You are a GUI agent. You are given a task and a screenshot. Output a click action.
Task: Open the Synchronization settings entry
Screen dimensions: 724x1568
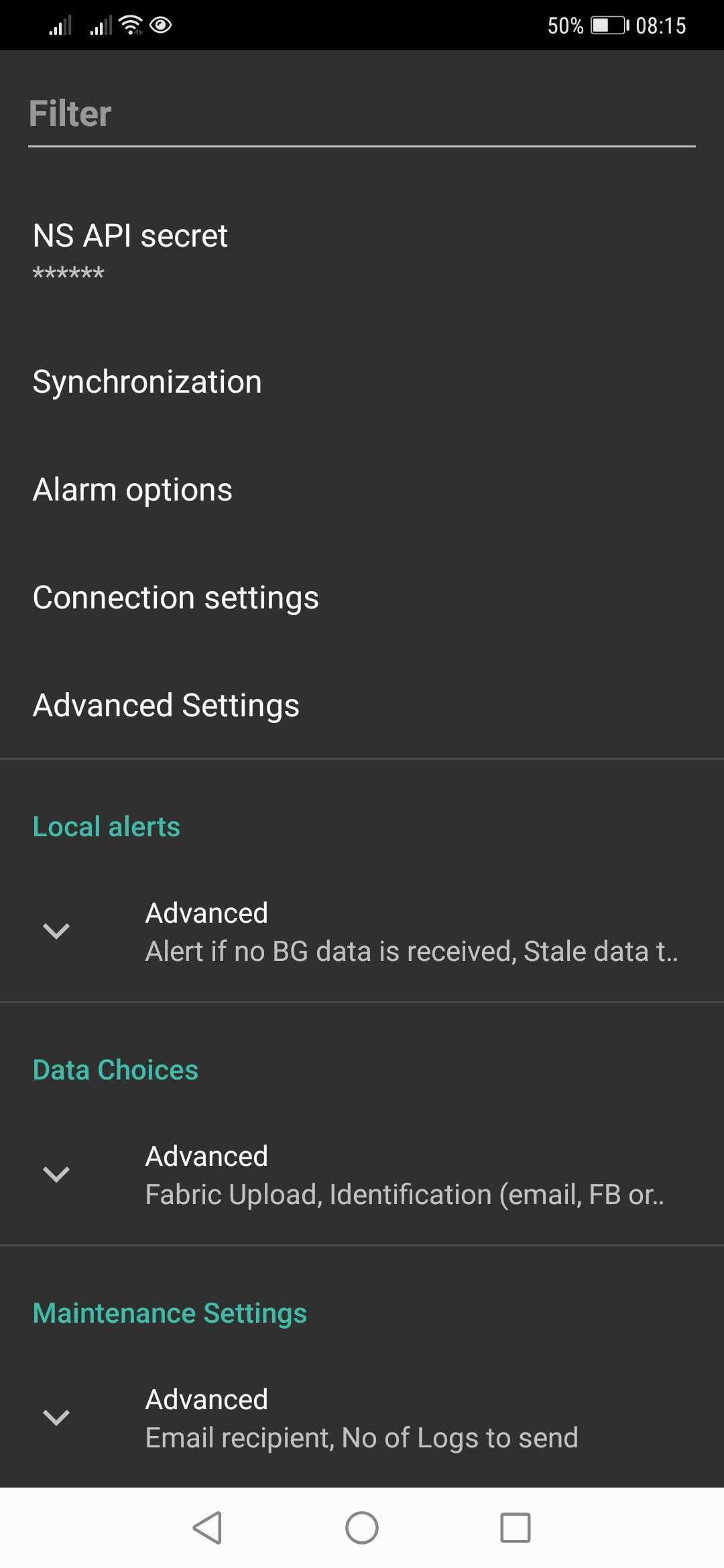coord(147,381)
